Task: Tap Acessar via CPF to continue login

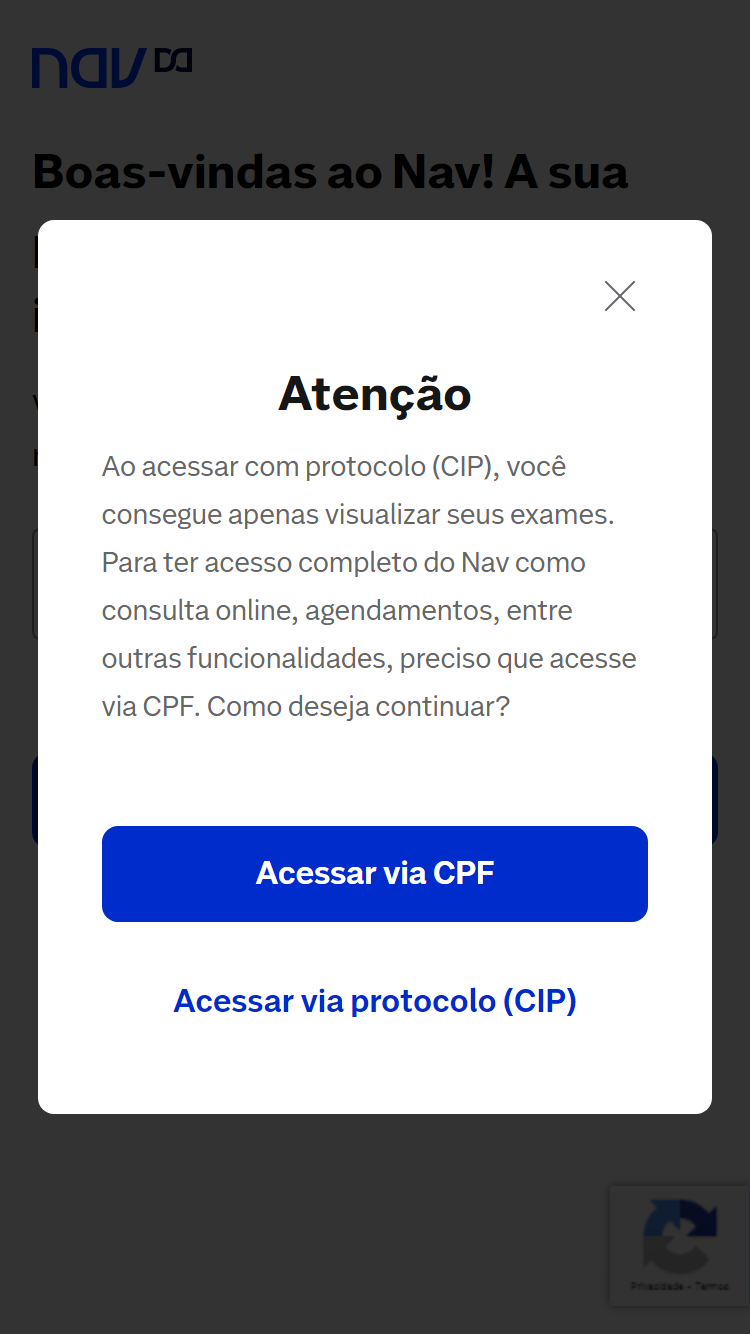Action: (x=375, y=873)
